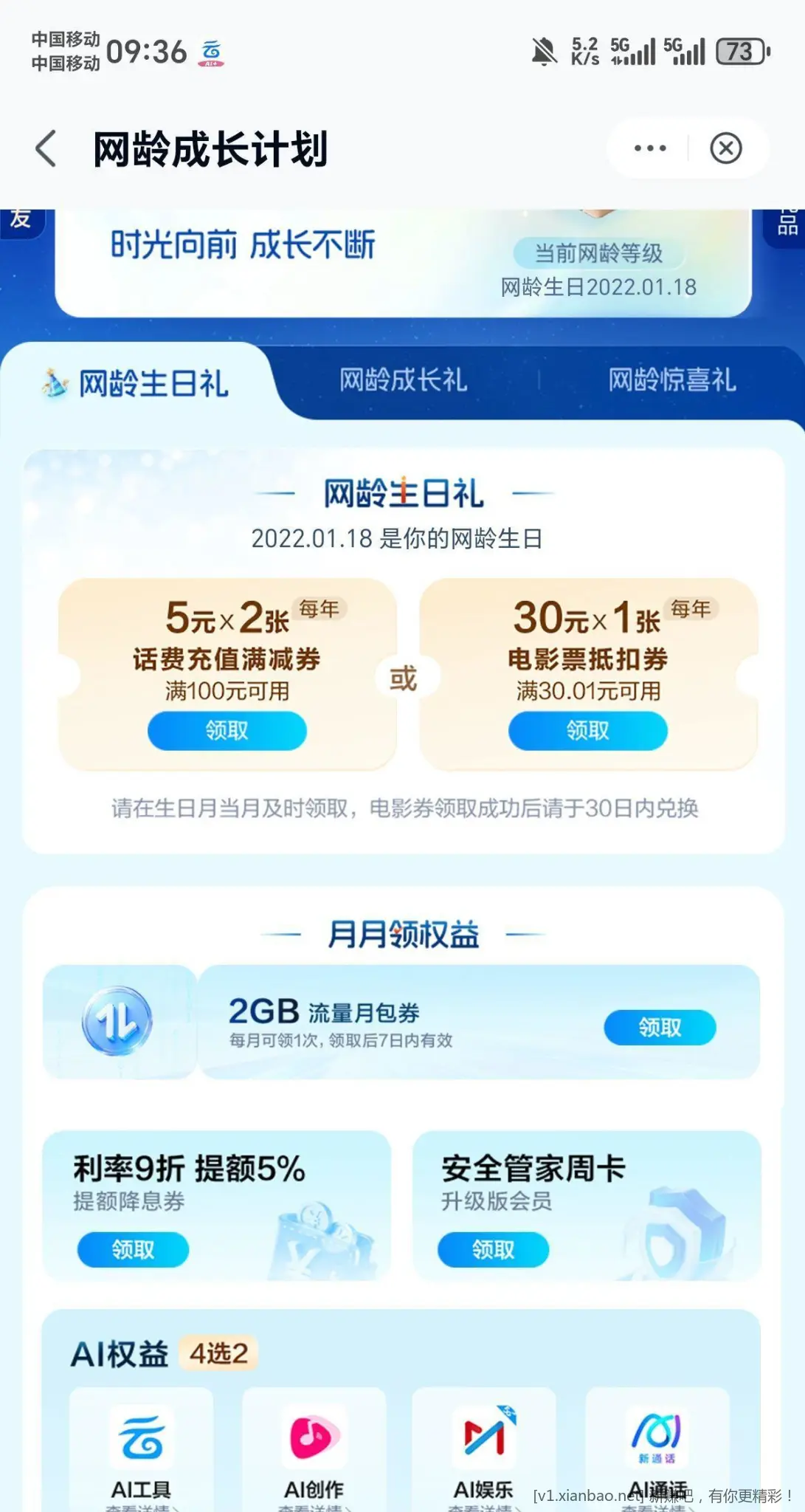This screenshot has width=805, height=1512.
Task: Tap the muted notification bell in status bar
Action: [544, 52]
